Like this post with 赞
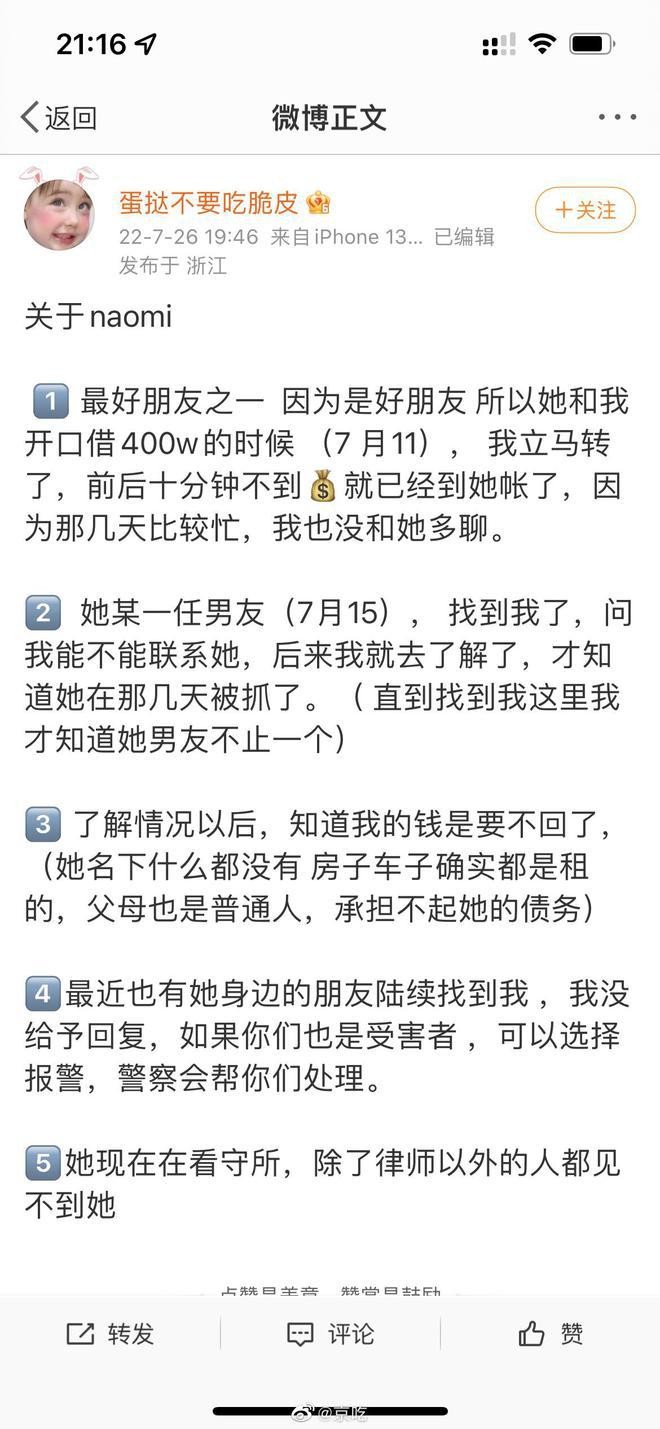The height and width of the screenshot is (1429, 660). pyautogui.click(x=551, y=1334)
